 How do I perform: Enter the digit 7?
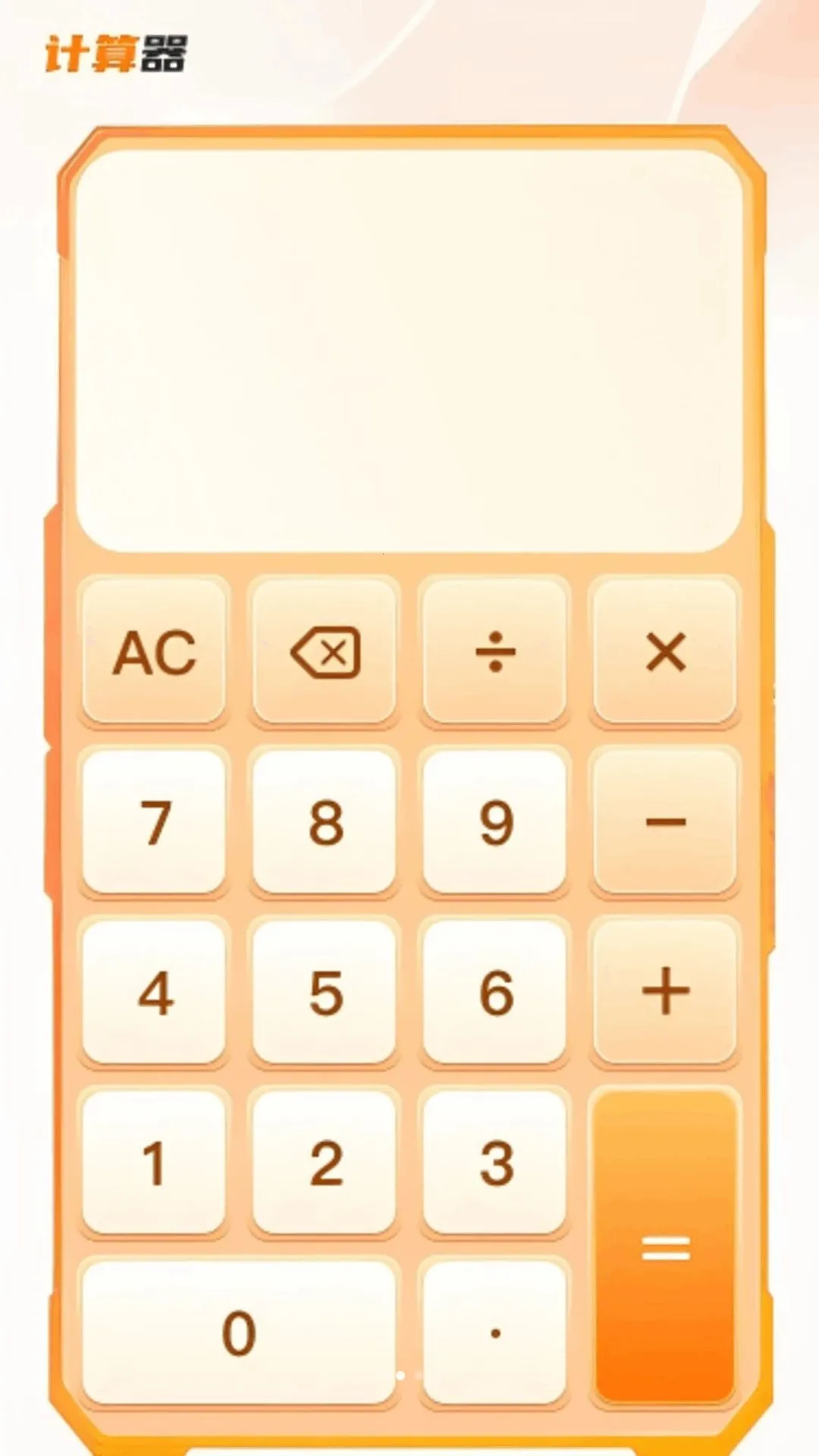154,822
